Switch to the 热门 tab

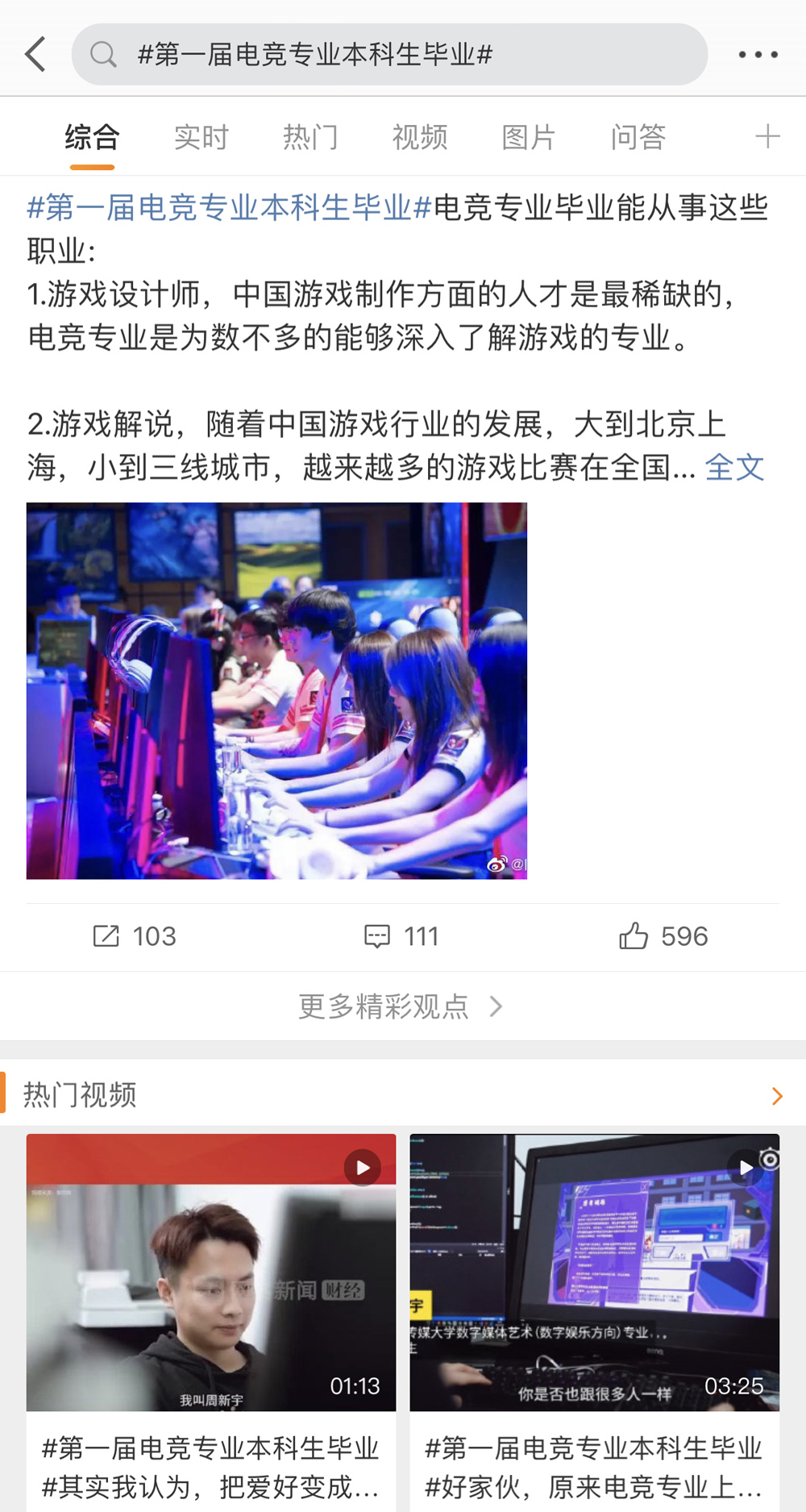(310, 137)
